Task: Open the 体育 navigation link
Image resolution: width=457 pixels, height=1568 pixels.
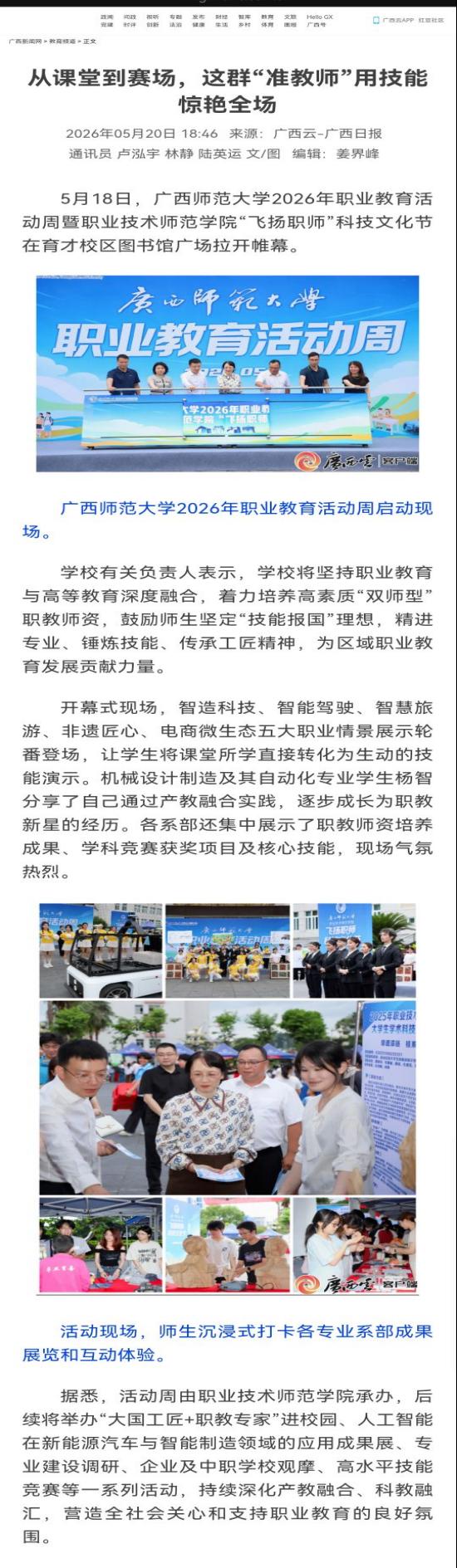Action: [x=267, y=25]
